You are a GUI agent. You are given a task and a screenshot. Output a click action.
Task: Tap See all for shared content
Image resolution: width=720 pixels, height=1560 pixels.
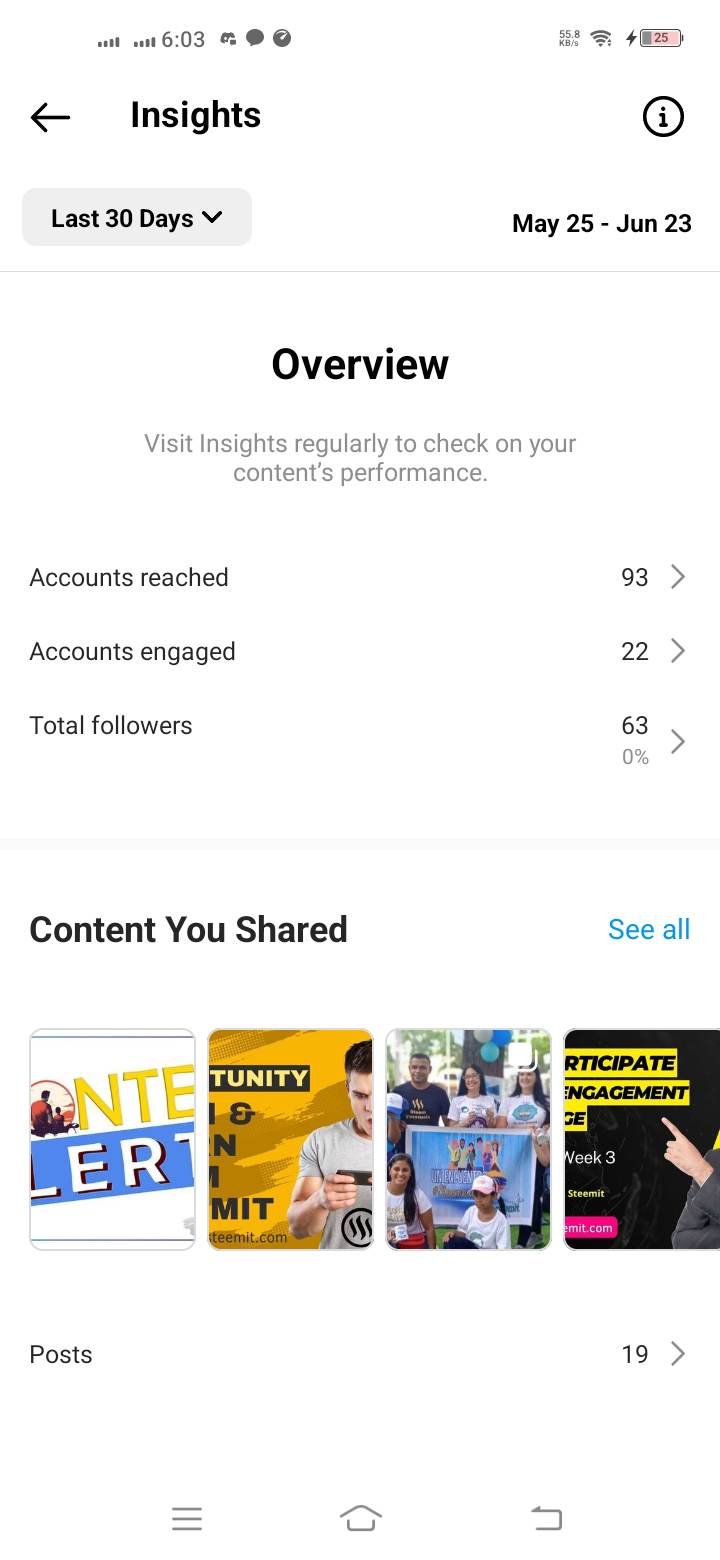(x=649, y=929)
